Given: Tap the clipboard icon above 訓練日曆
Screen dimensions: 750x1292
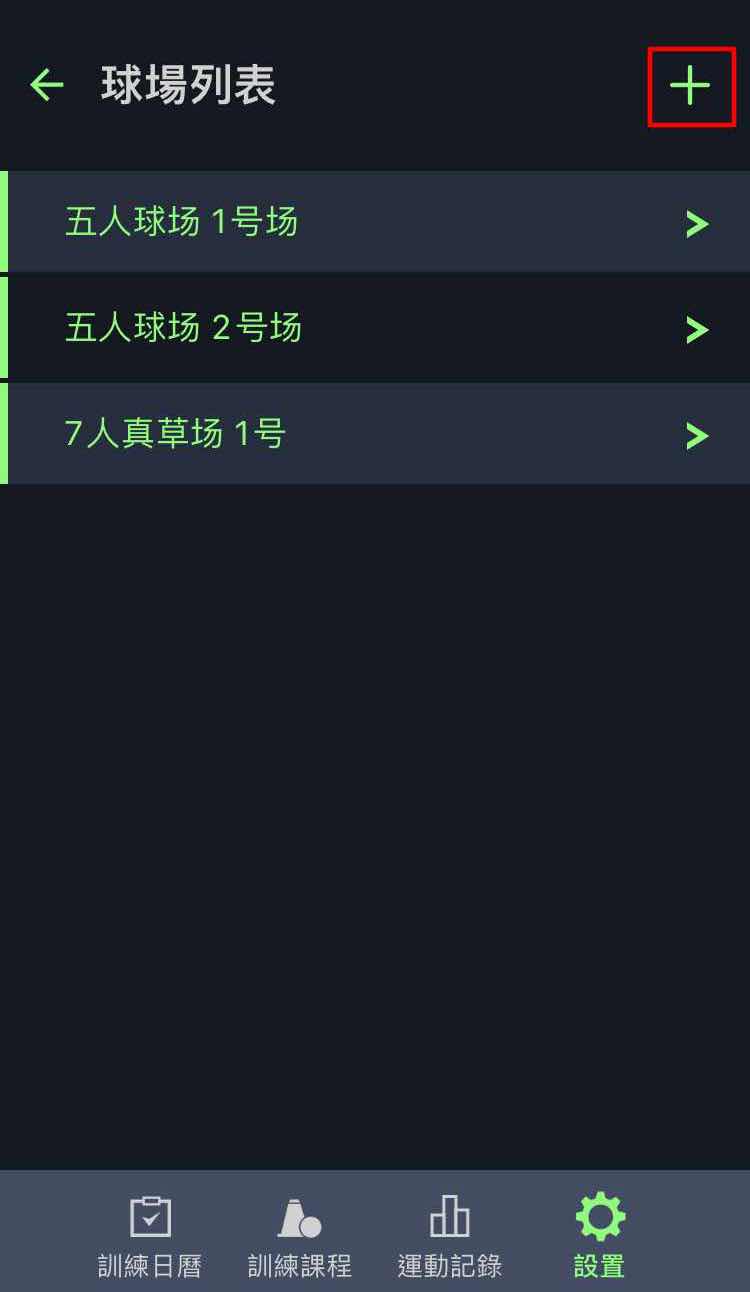Looking at the screenshot, I should click(150, 1218).
